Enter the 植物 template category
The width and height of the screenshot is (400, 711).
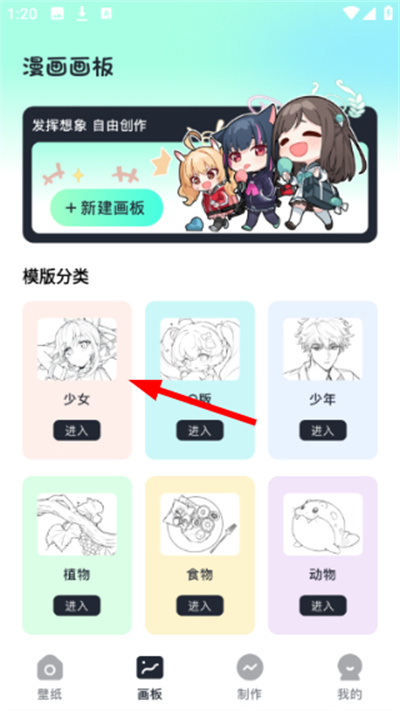click(77, 605)
